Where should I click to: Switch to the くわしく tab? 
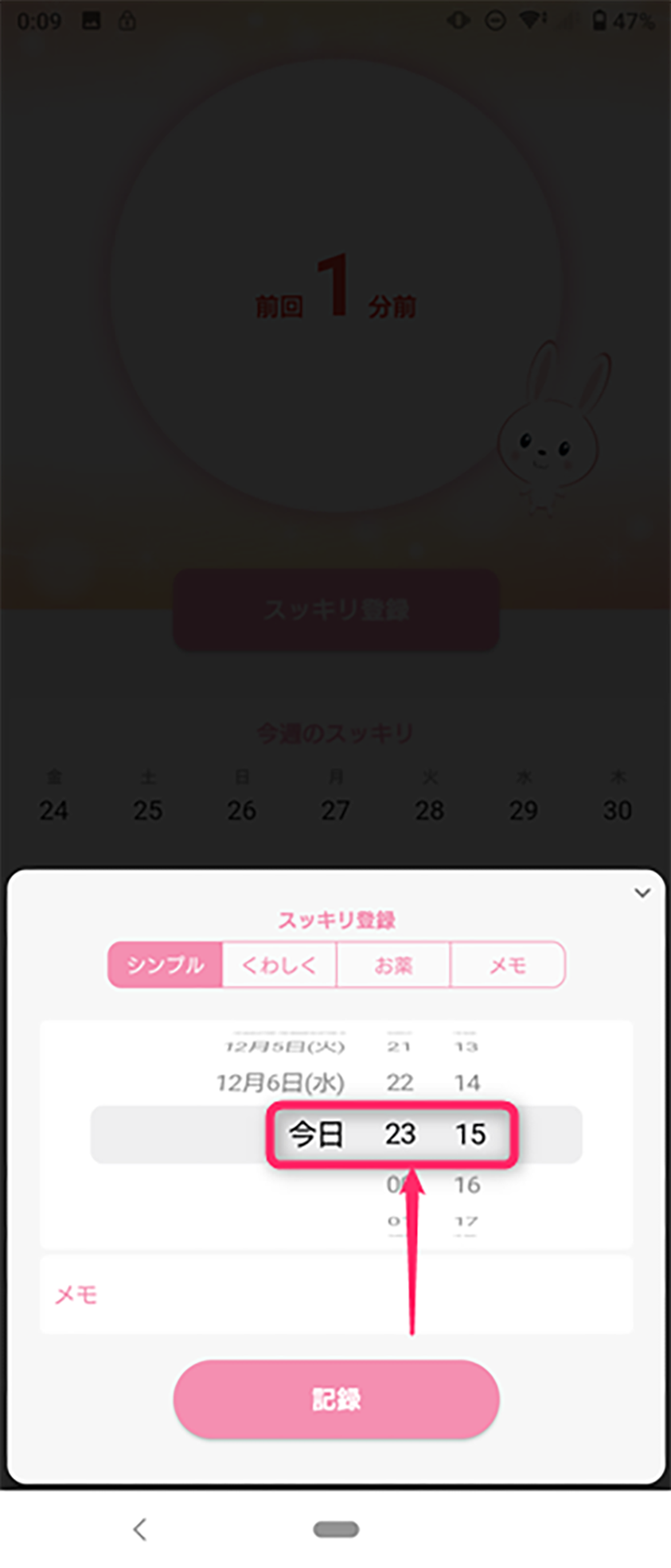pyautogui.click(x=279, y=965)
